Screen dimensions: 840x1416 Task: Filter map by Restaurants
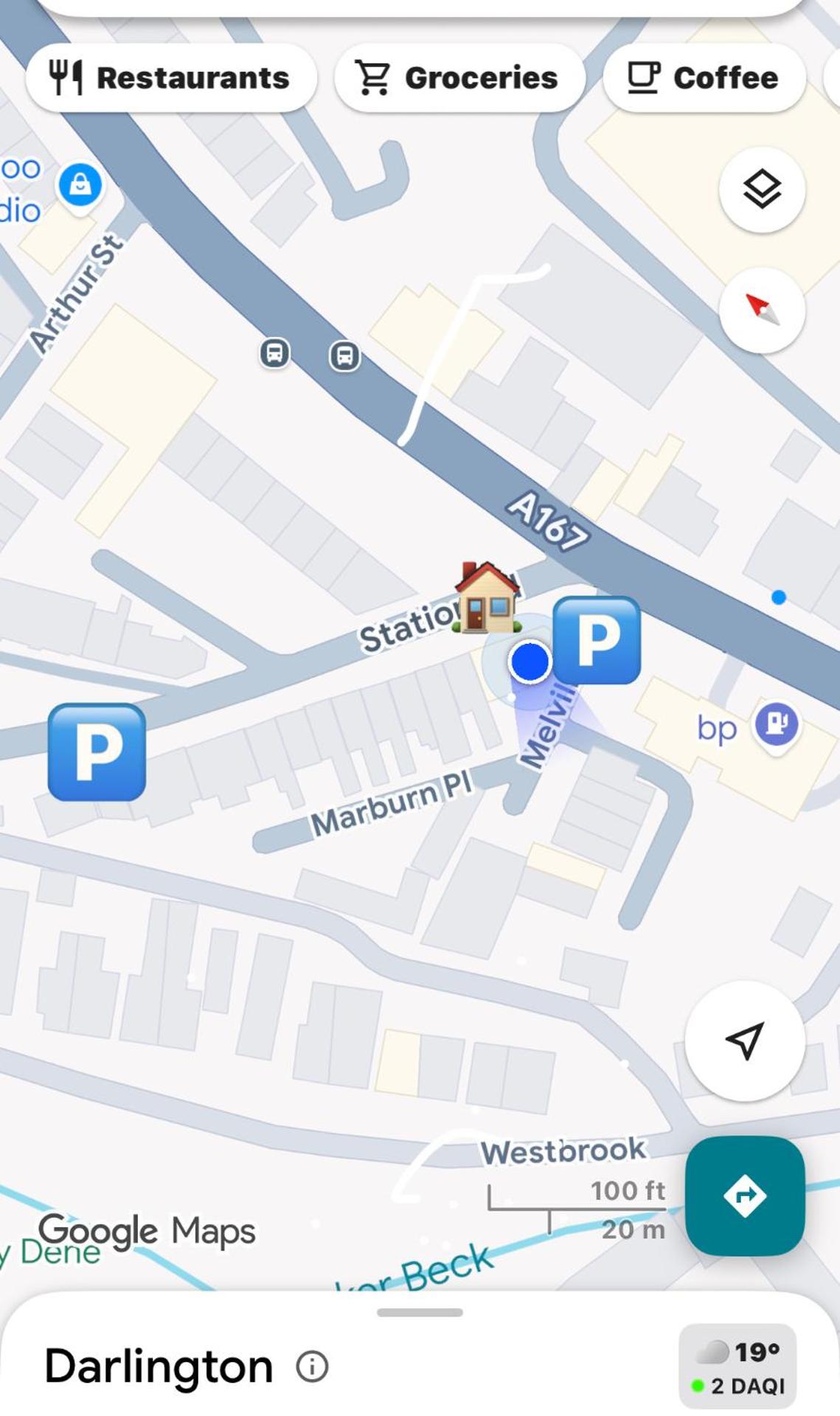pos(170,78)
